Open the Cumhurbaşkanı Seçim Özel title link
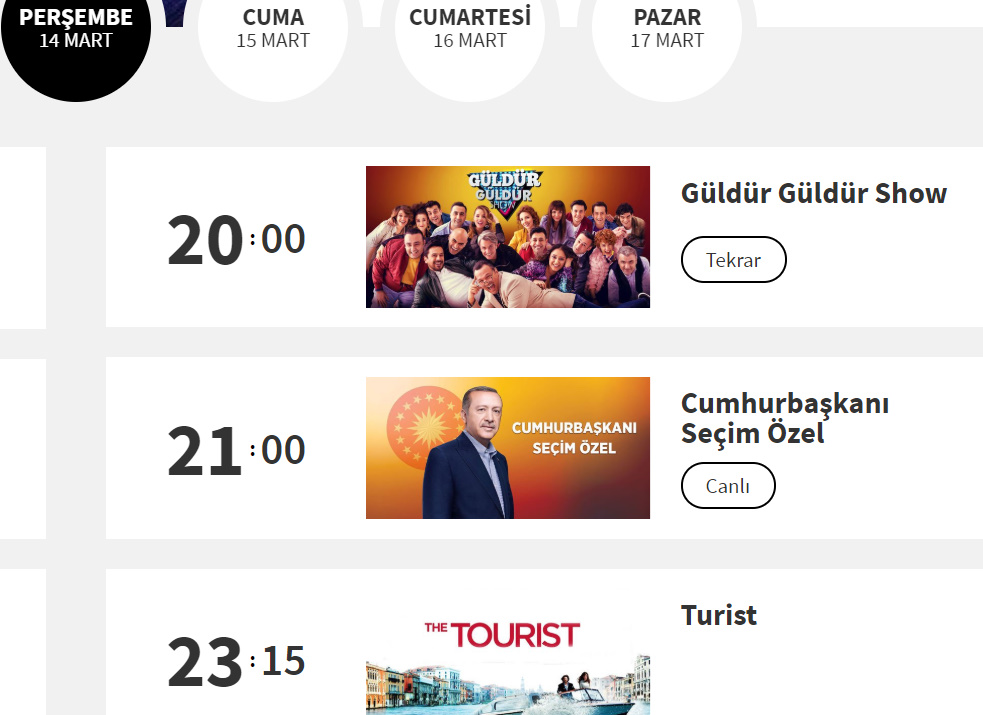This screenshot has width=983, height=715. tap(784, 418)
